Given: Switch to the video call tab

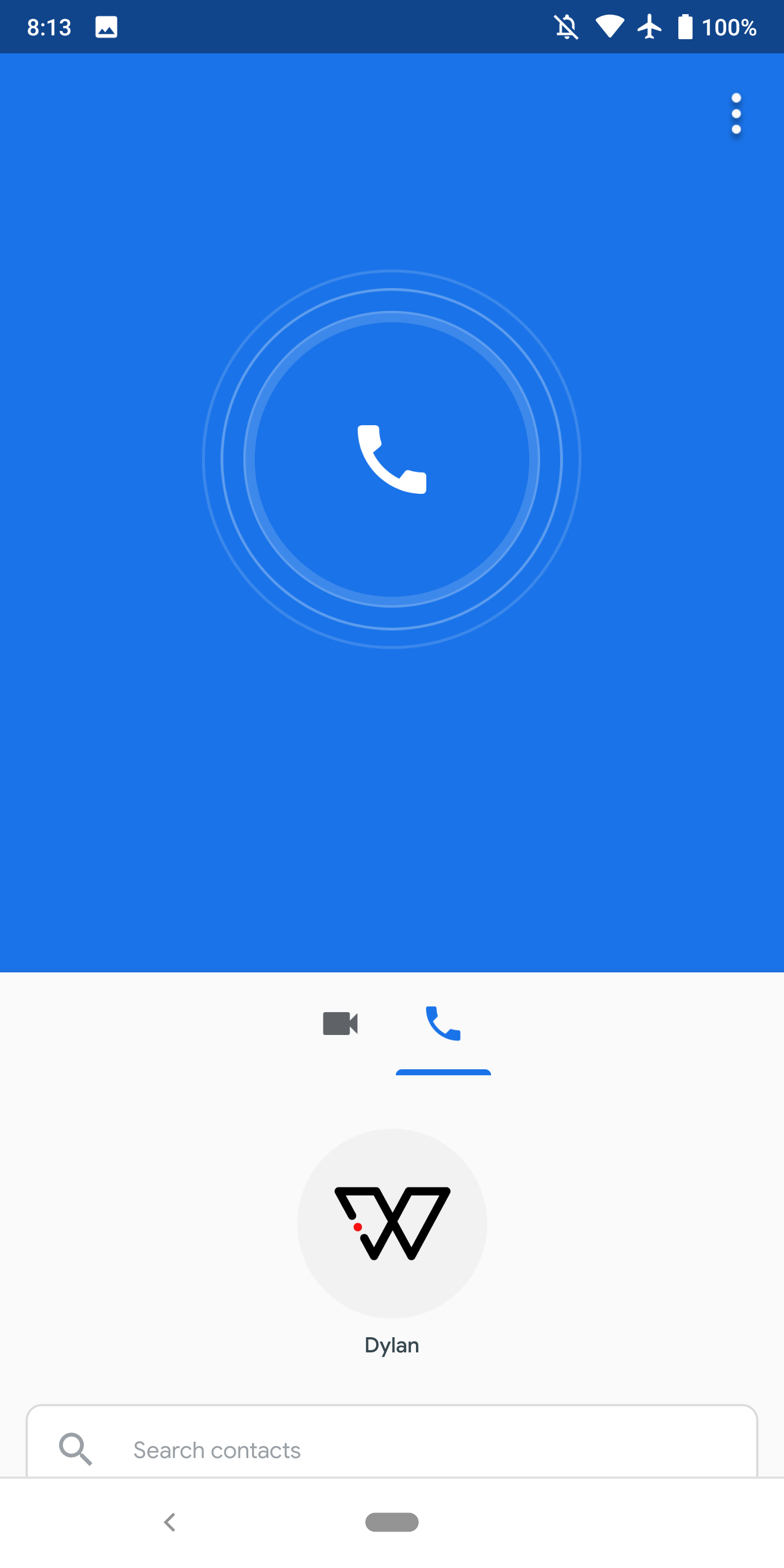Looking at the screenshot, I should [340, 1023].
